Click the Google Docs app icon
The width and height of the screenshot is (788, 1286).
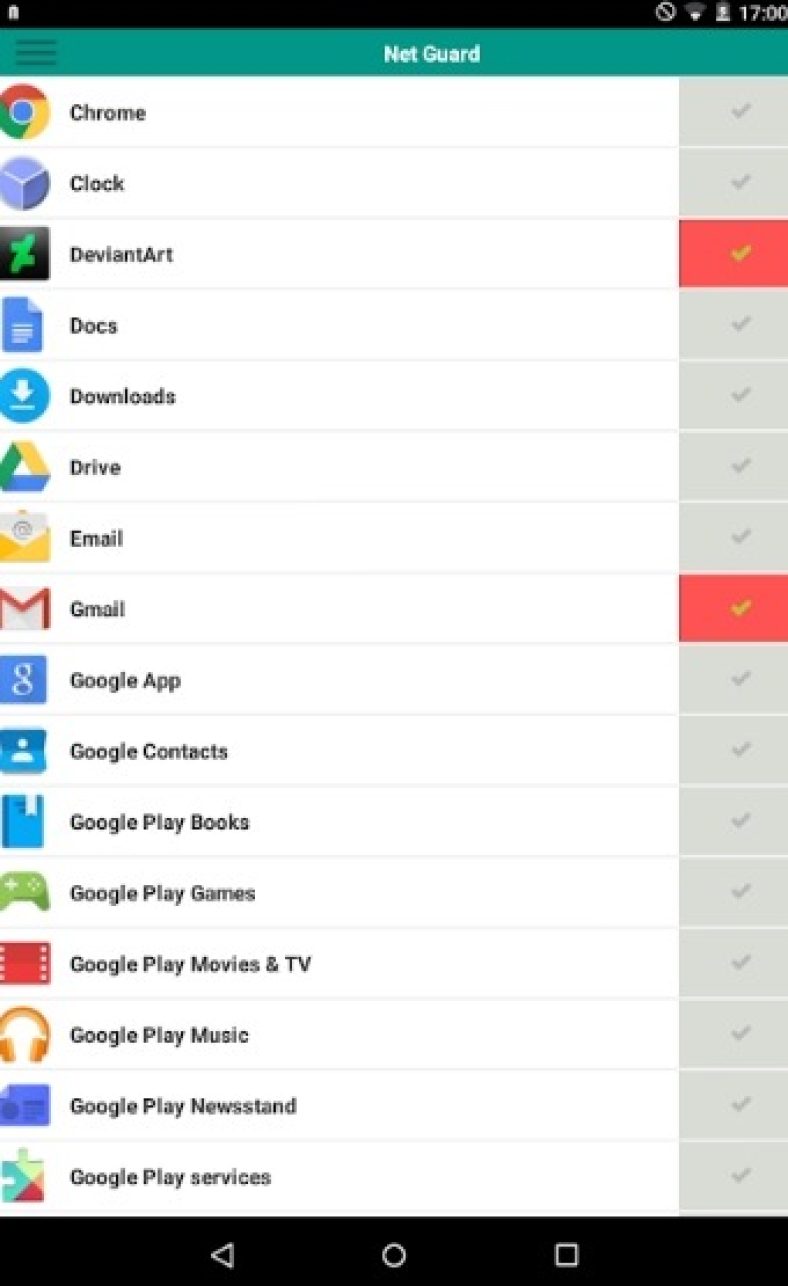[x=25, y=325]
